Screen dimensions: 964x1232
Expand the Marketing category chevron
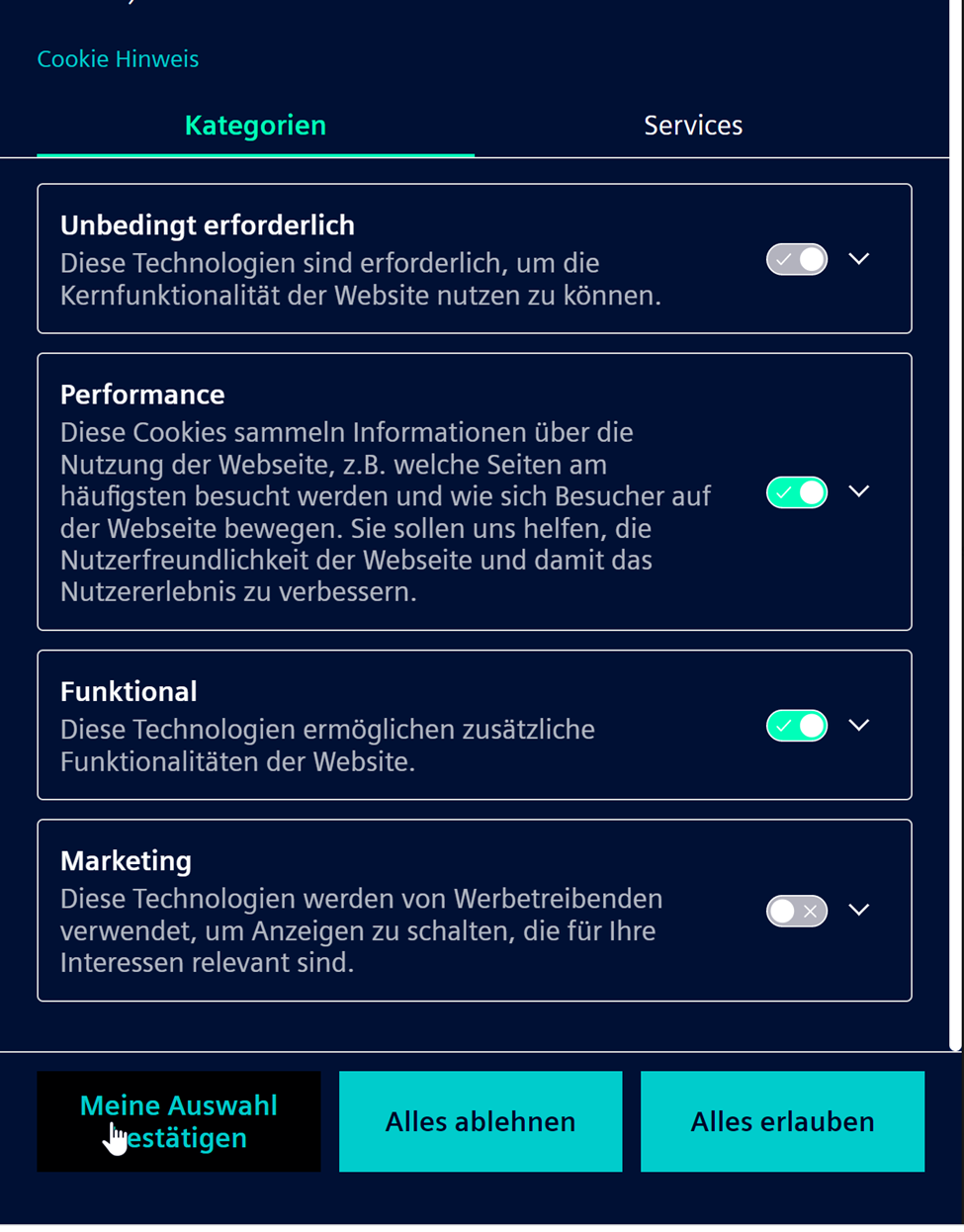point(859,910)
